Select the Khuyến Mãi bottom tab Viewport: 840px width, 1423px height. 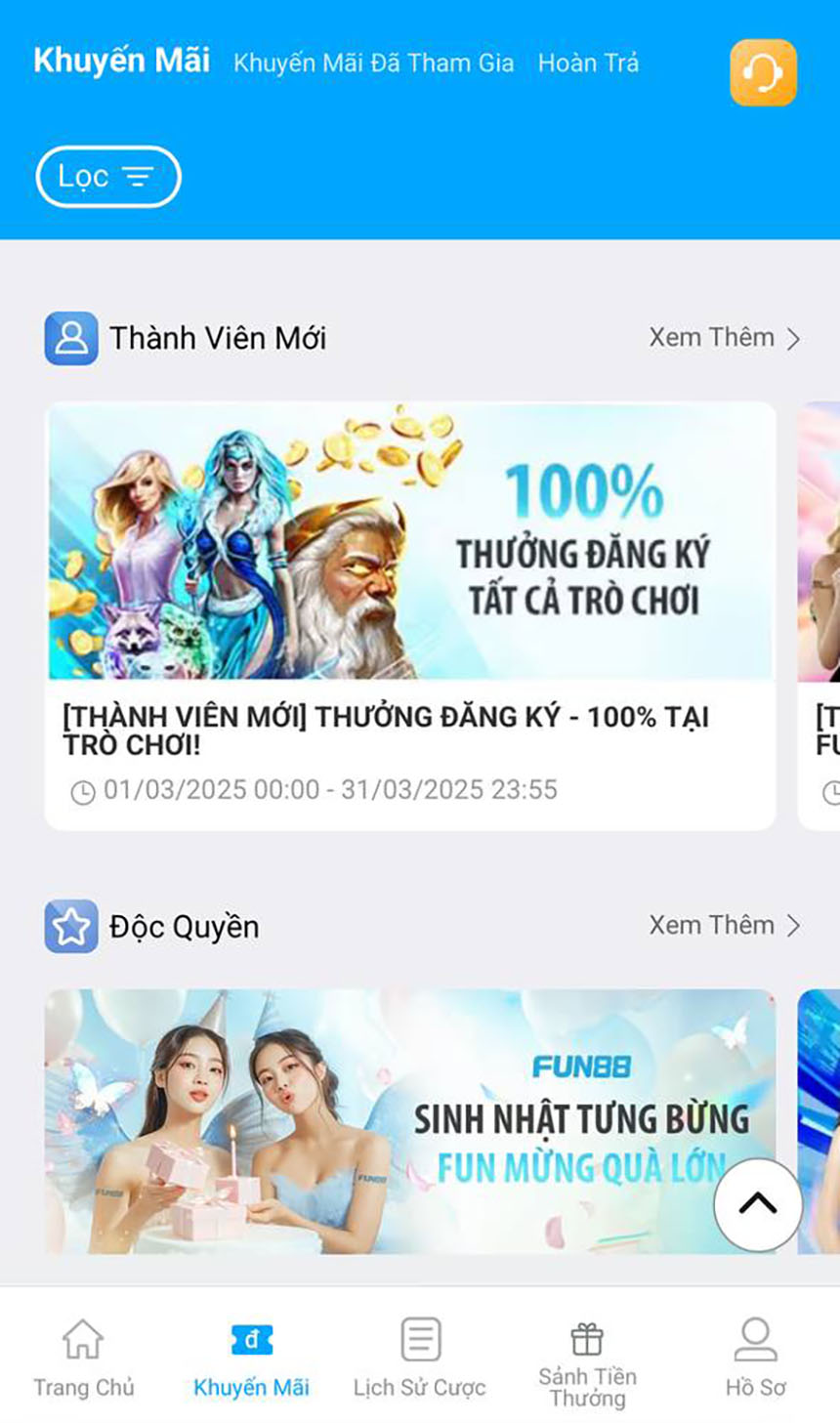point(251,1358)
